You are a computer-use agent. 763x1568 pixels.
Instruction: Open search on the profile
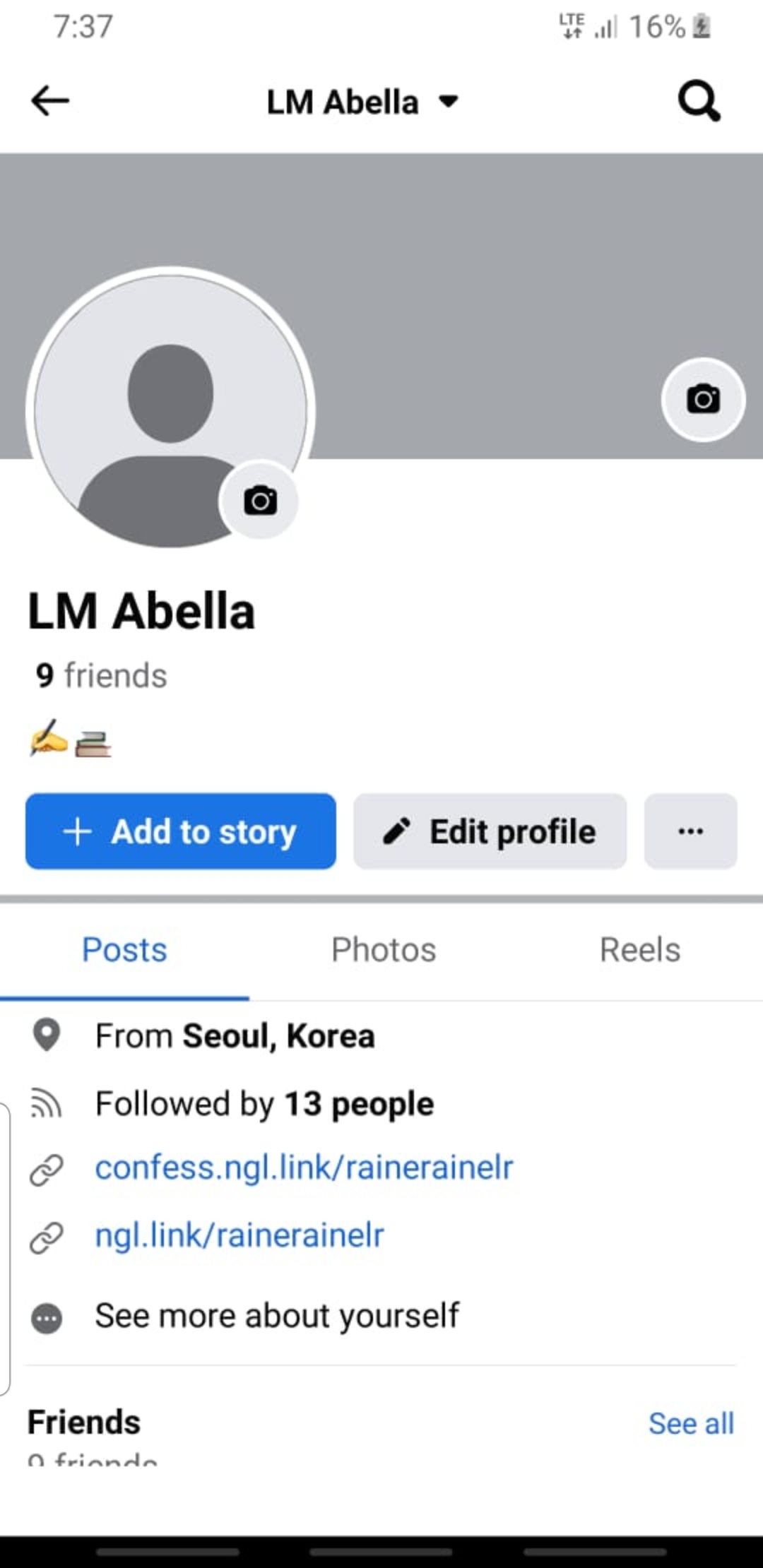tap(699, 102)
